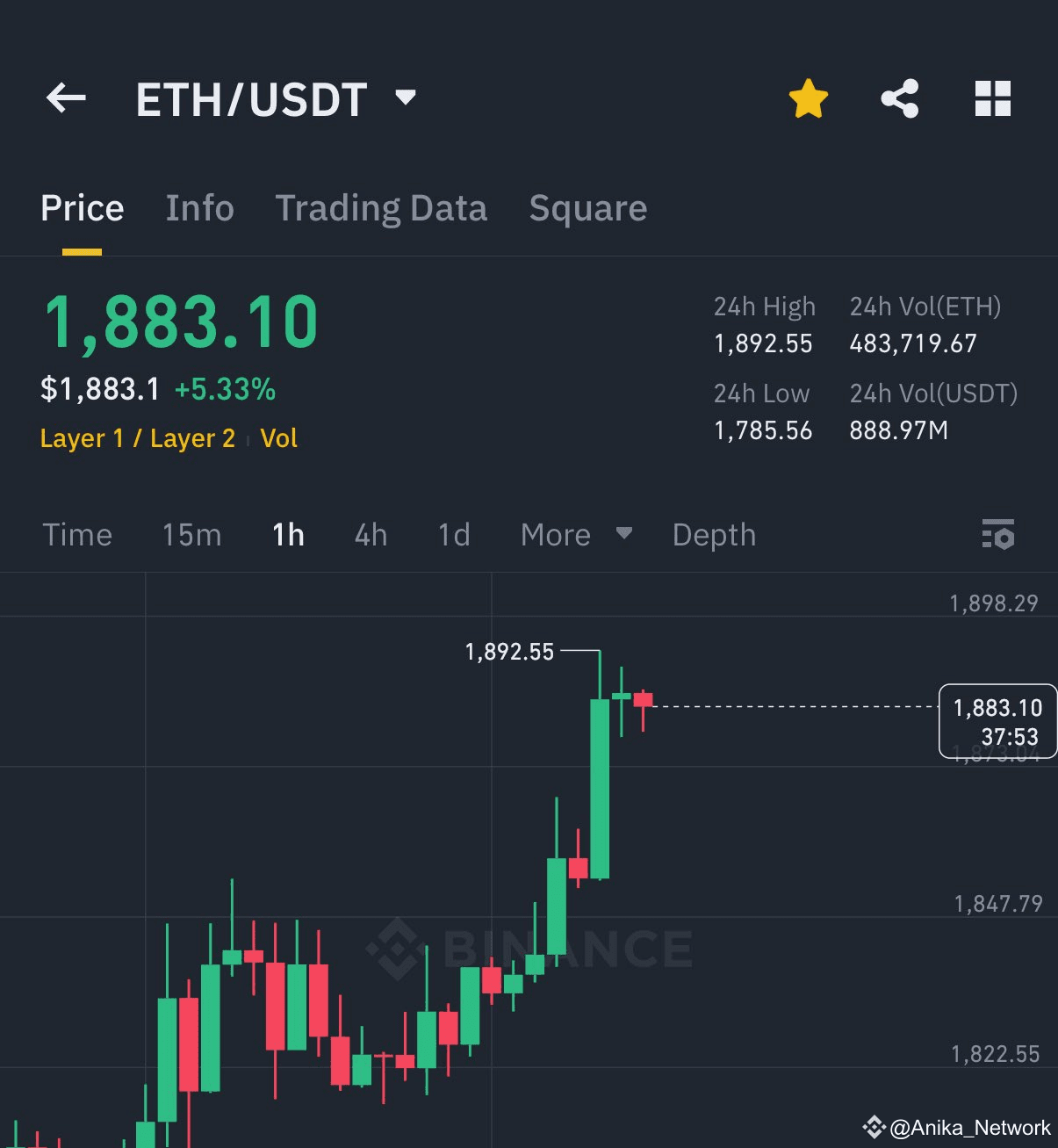This screenshot has width=1058, height=1148.
Task: Set chart interval to 1d
Action: pyautogui.click(x=454, y=535)
